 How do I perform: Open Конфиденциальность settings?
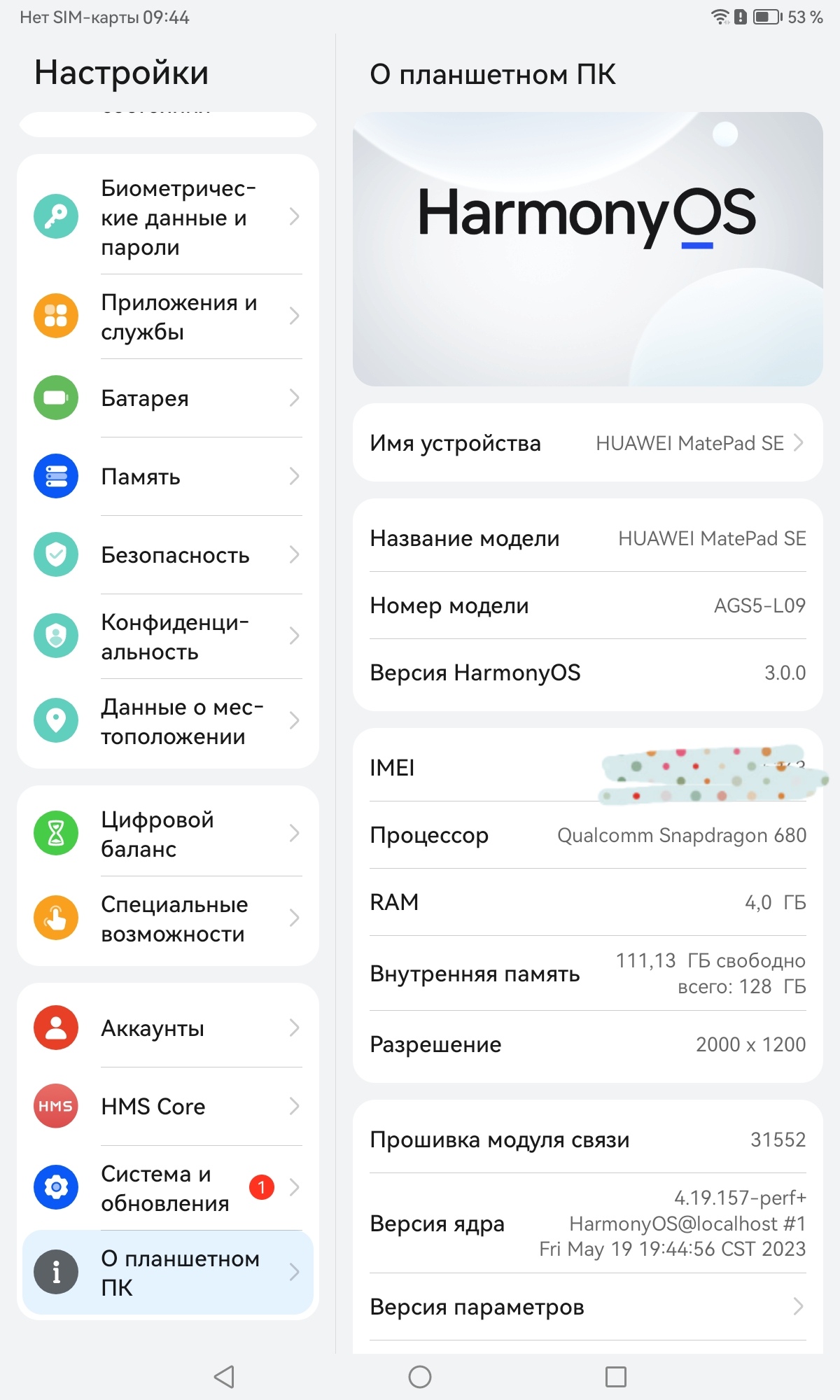(x=168, y=636)
